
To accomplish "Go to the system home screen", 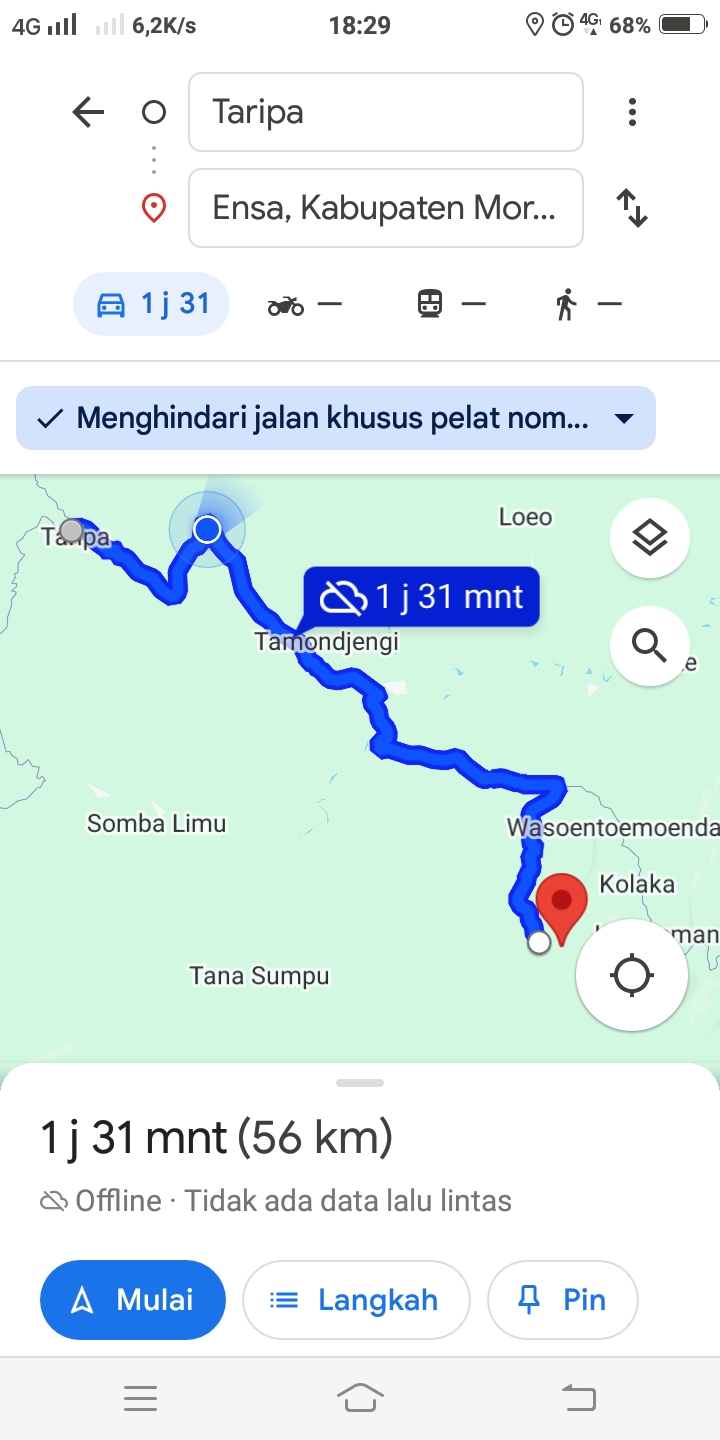I will 360,1398.
